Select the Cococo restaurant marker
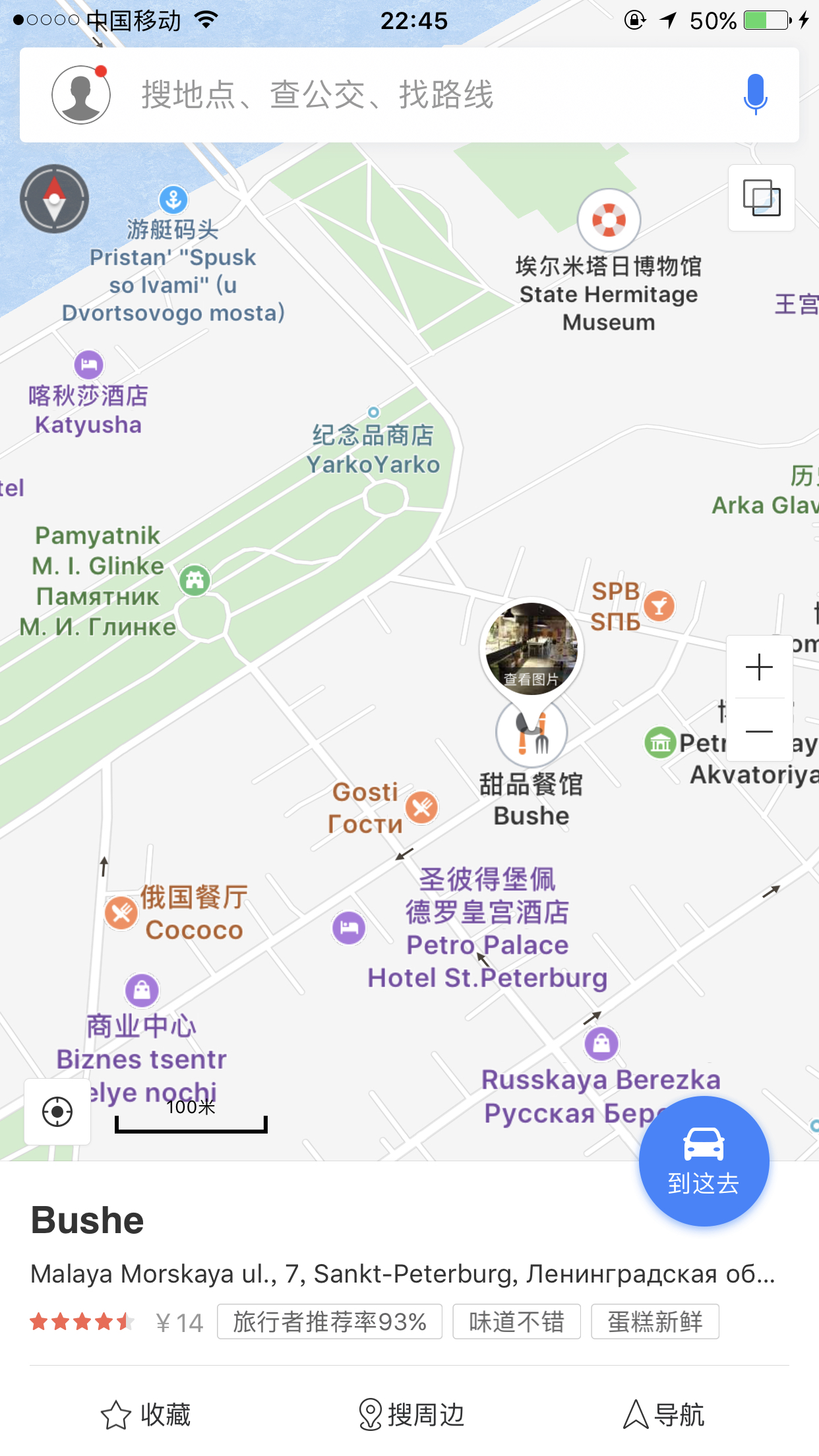 [x=121, y=913]
